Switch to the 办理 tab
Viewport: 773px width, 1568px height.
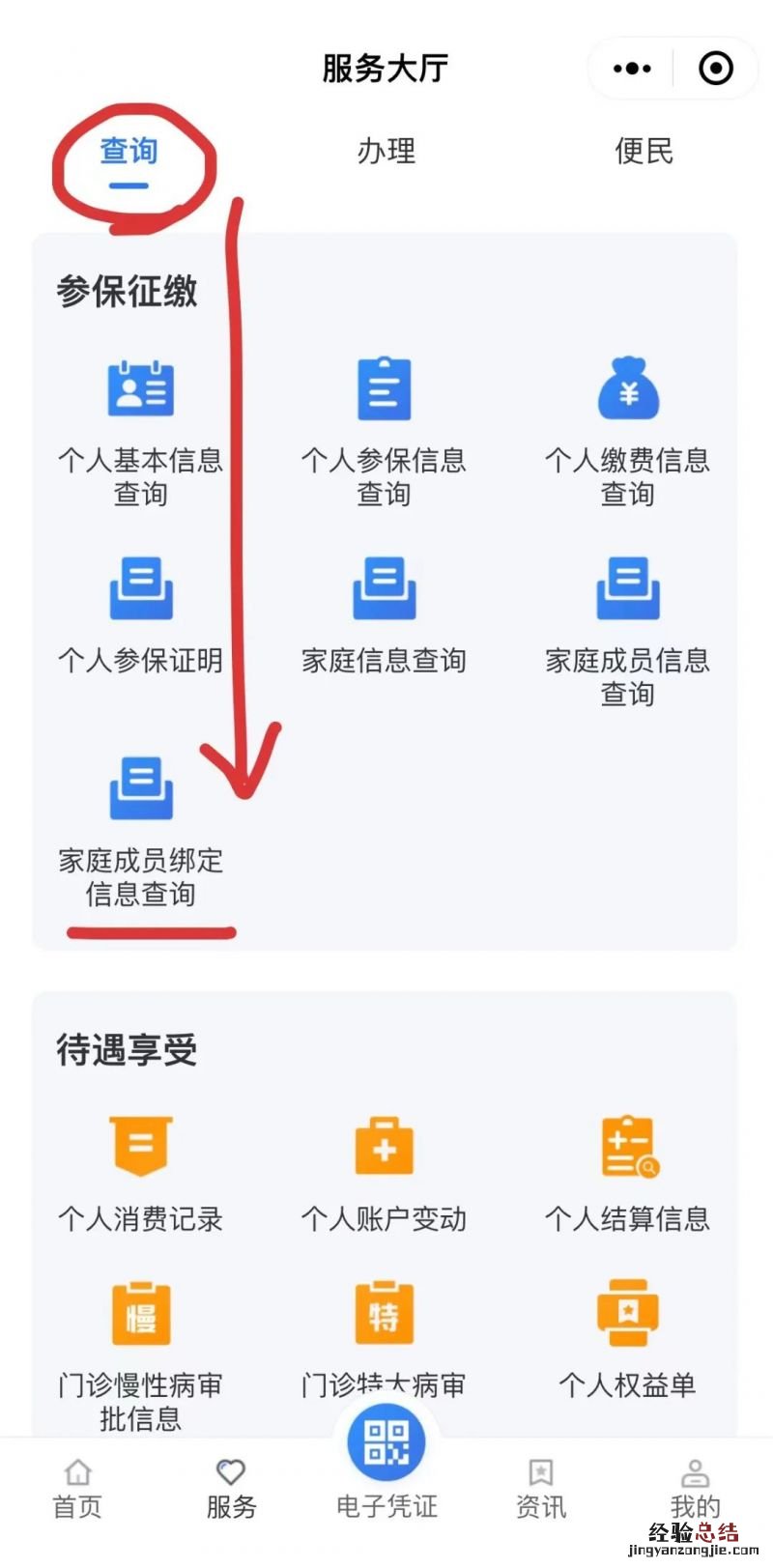click(386, 152)
